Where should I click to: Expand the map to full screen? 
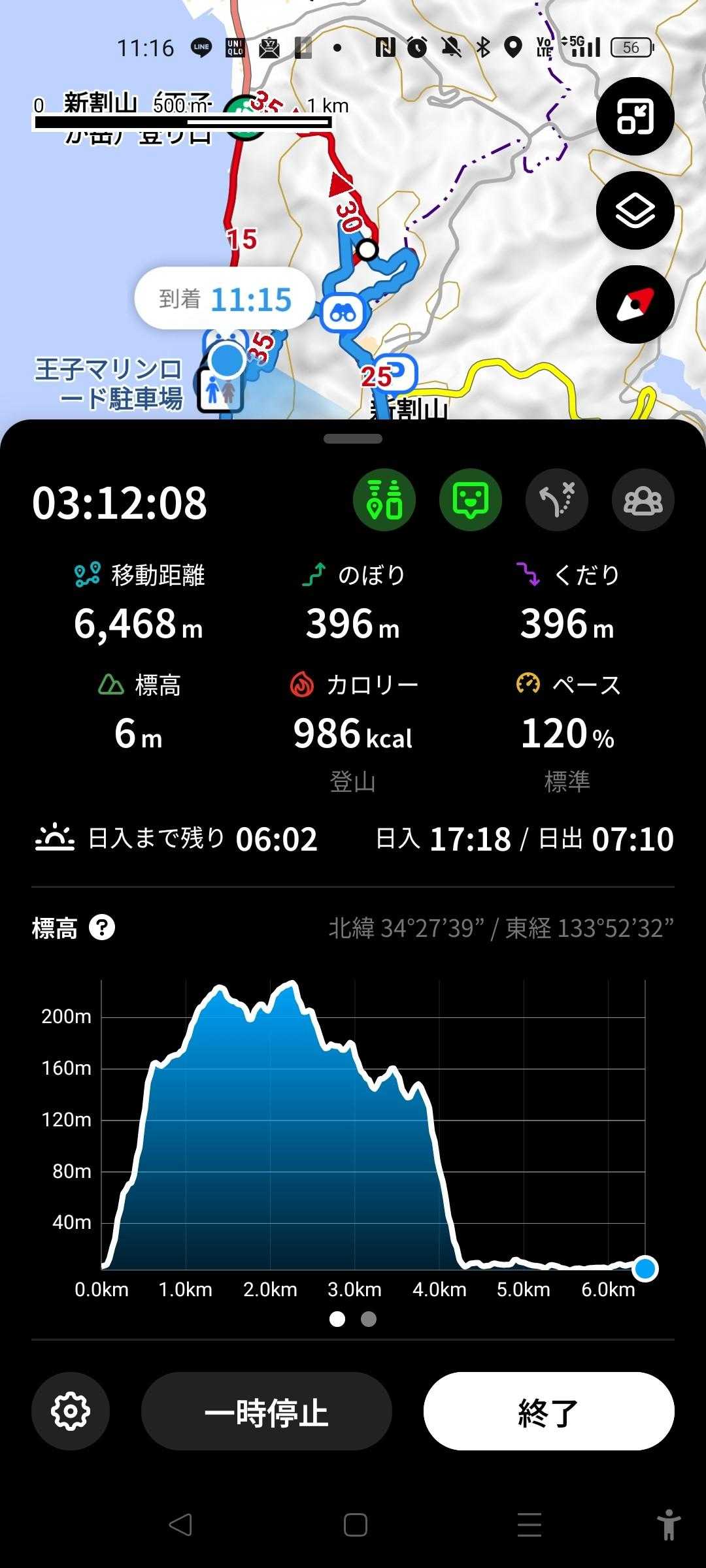(x=635, y=116)
